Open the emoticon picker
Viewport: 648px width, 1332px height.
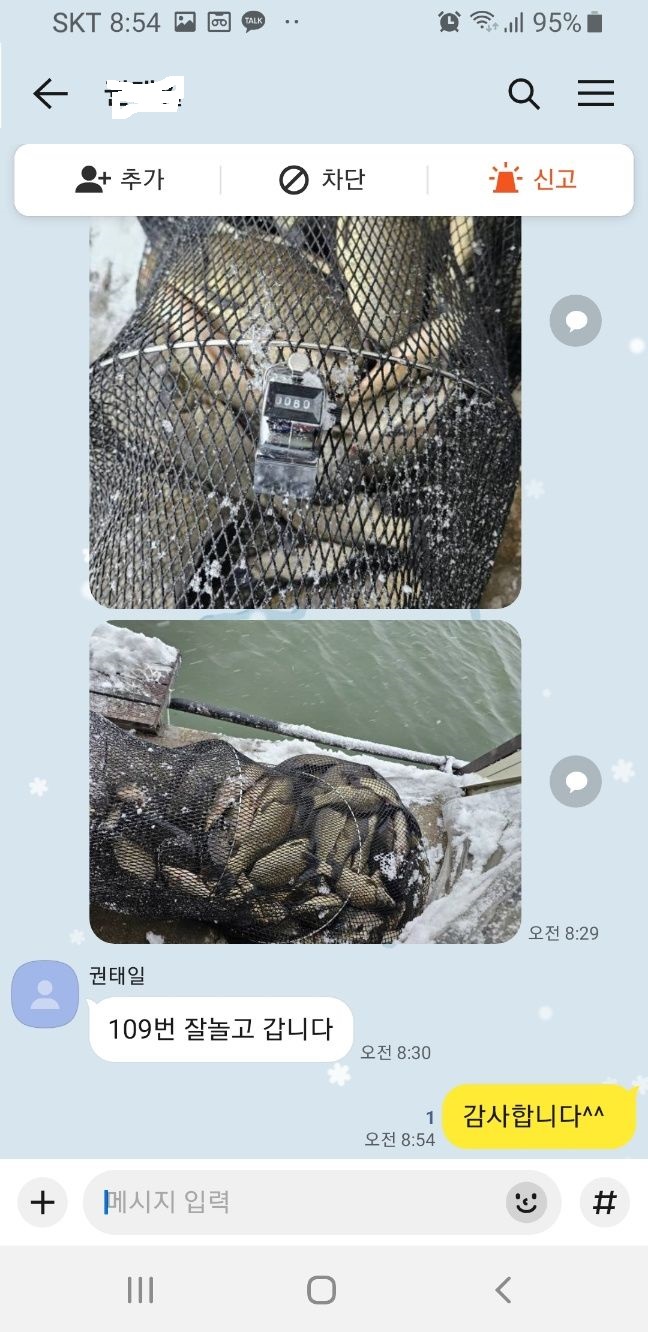526,1202
